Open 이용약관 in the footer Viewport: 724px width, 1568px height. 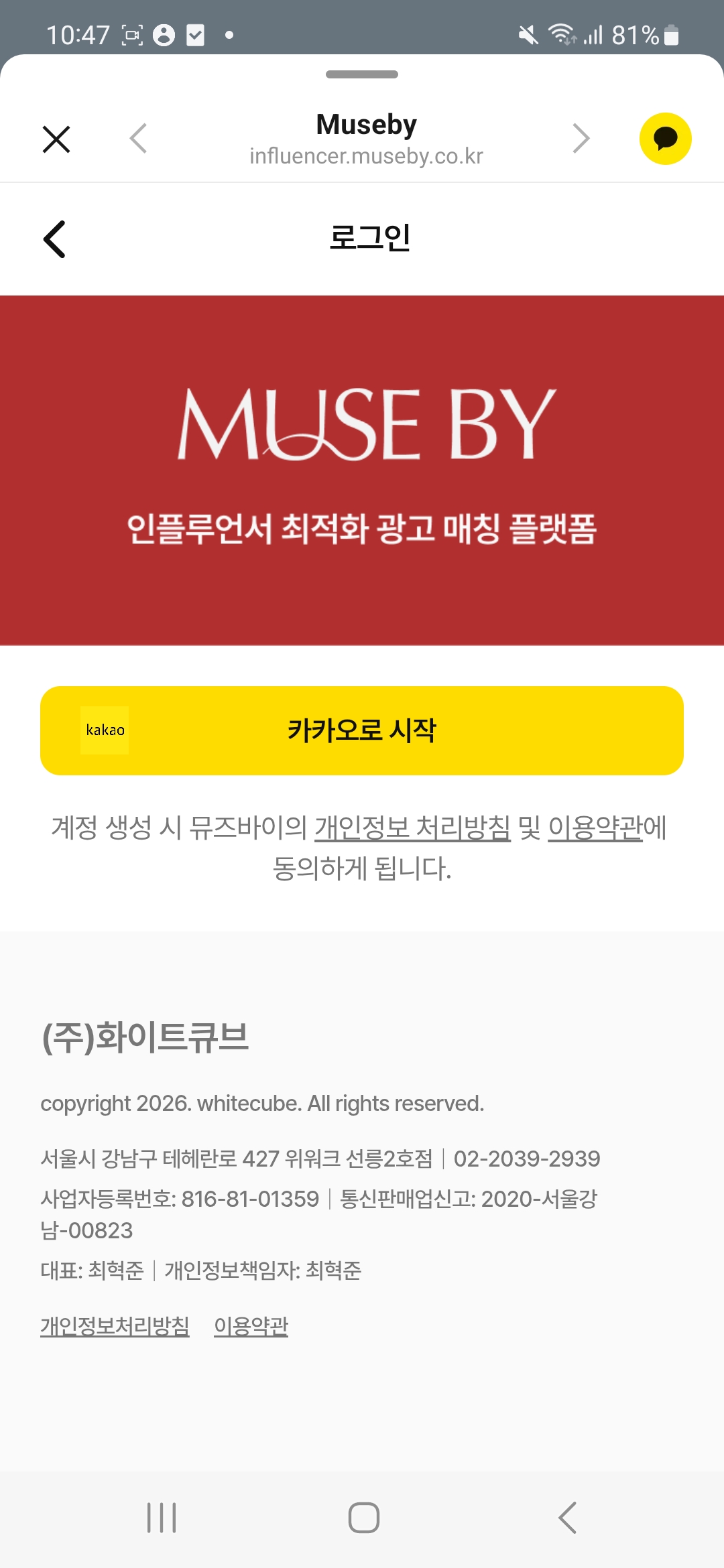(x=251, y=1325)
